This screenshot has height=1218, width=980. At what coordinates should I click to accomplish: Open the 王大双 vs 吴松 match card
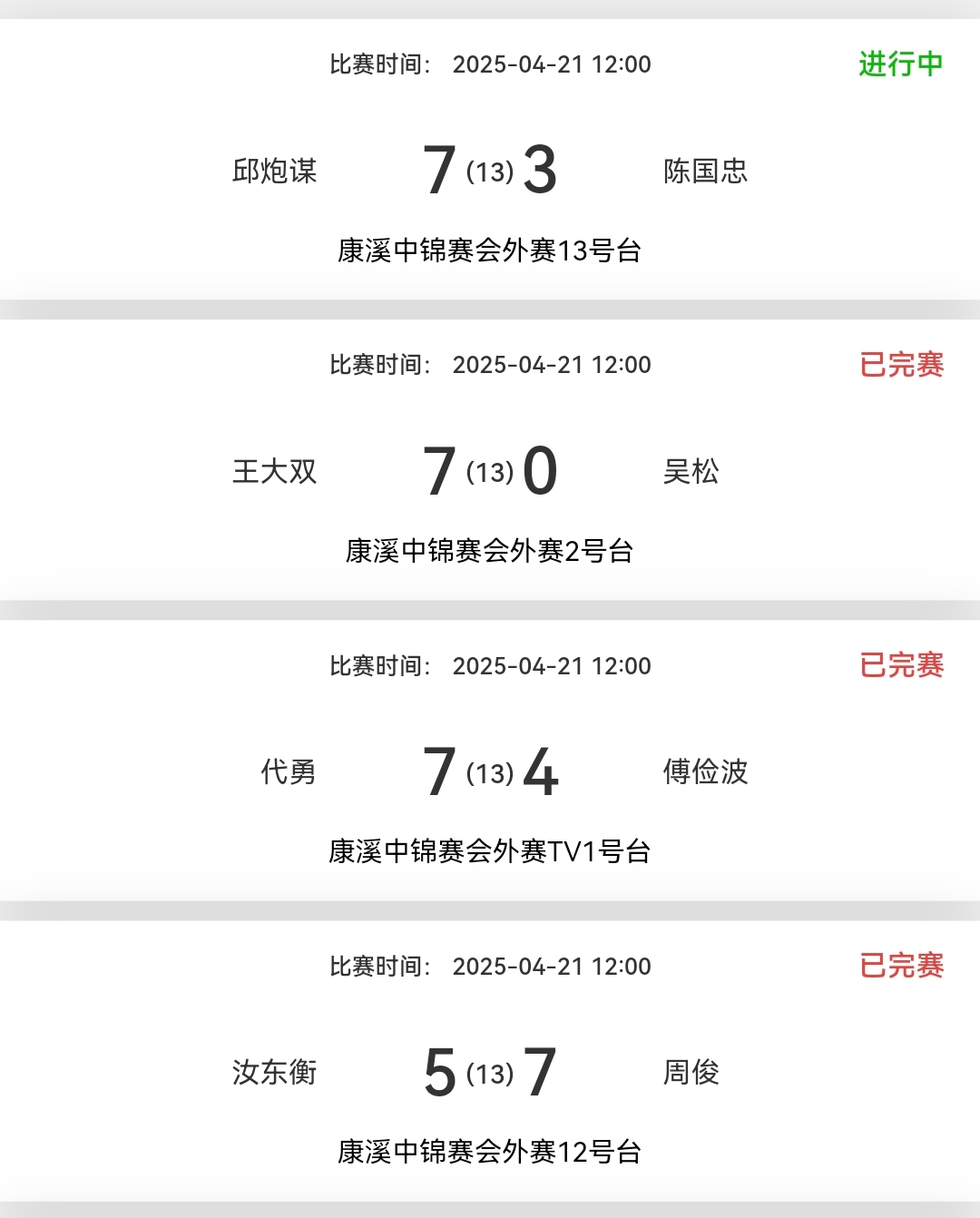pos(490,471)
